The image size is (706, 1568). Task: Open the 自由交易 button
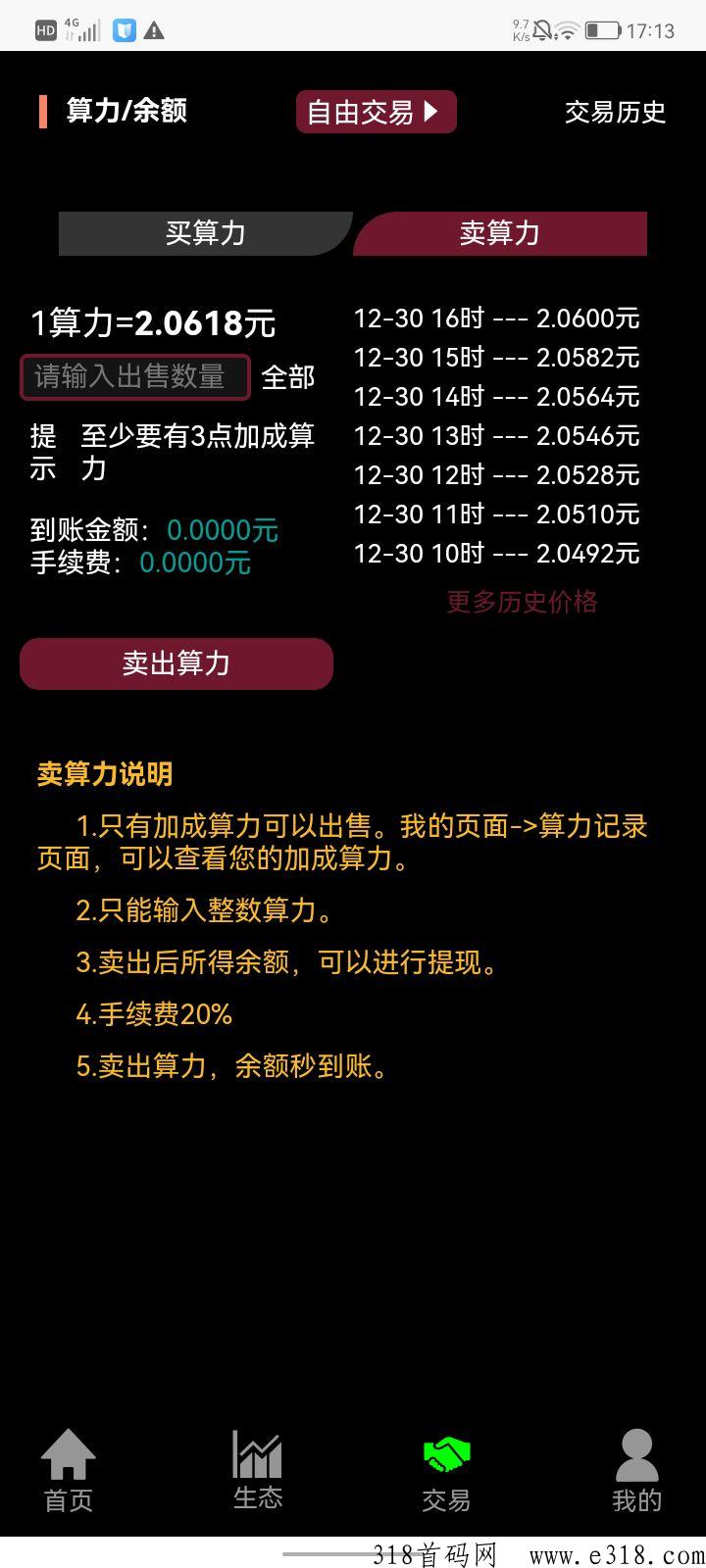(376, 112)
